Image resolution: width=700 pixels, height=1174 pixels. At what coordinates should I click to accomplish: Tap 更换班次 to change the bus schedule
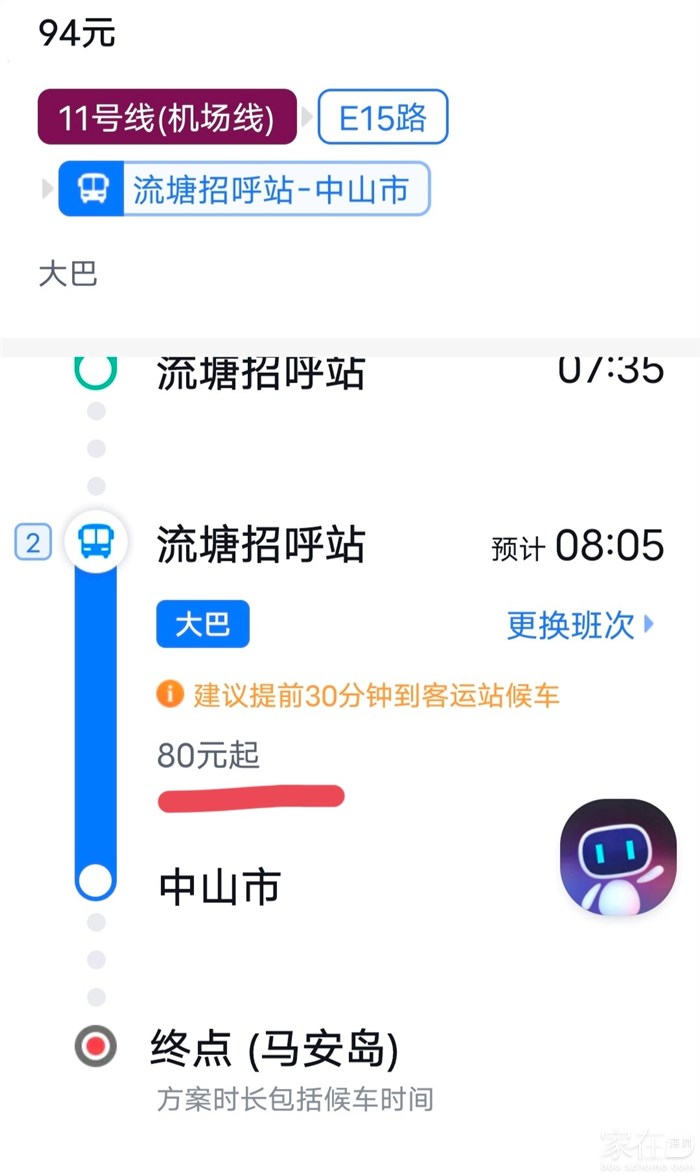pyautogui.click(x=580, y=625)
